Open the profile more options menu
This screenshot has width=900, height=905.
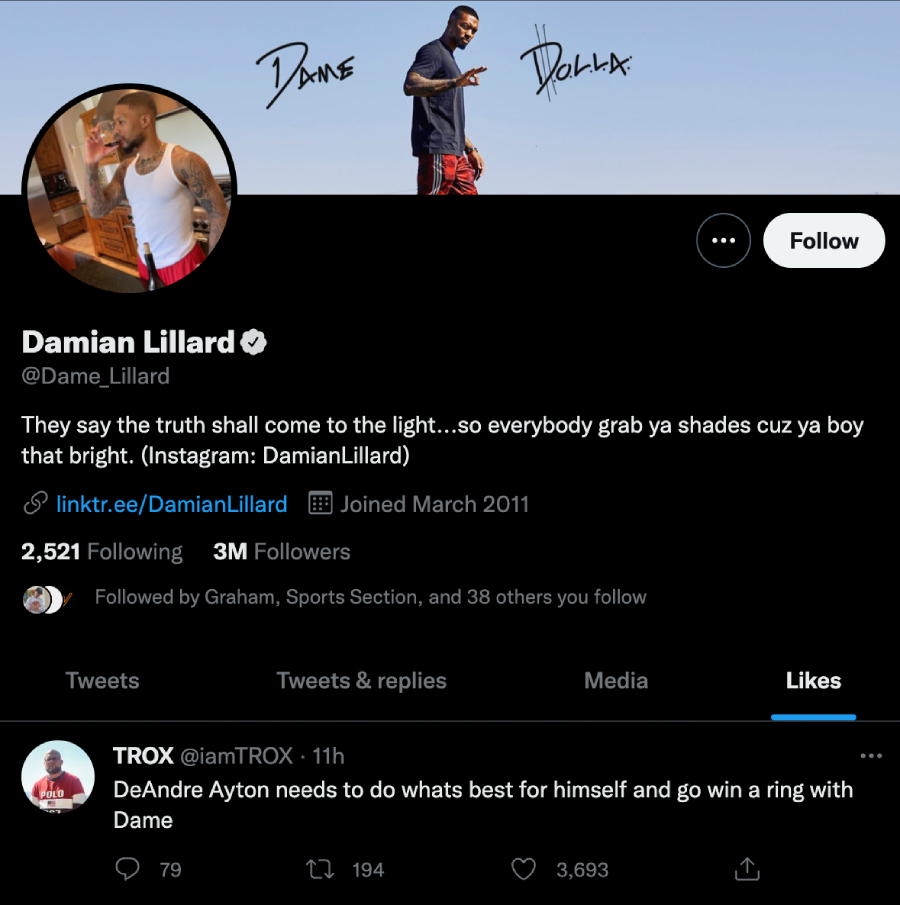coord(723,241)
